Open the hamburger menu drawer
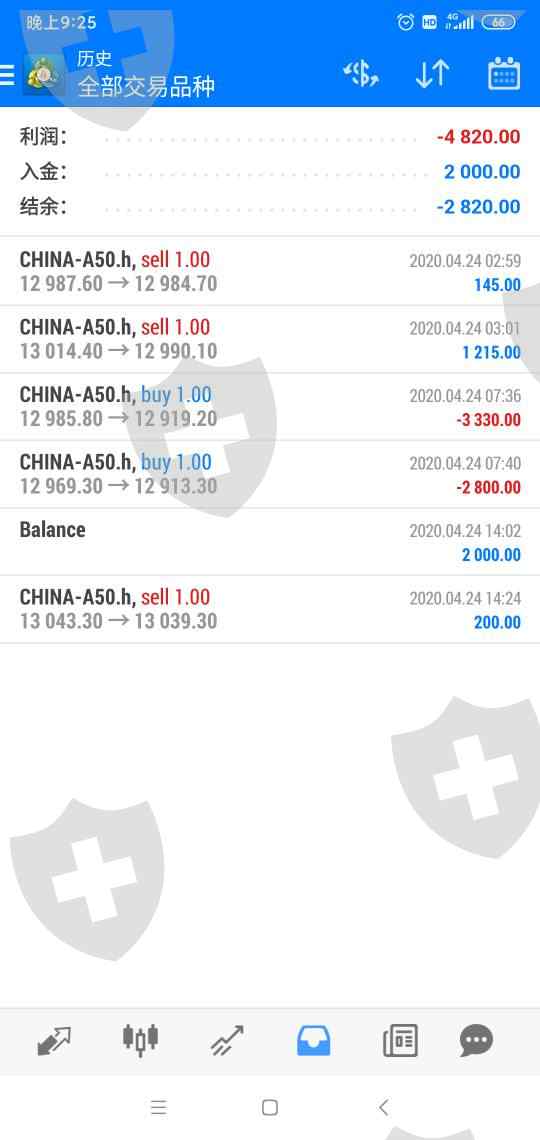 pyautogui.click(x=7, y=74)
